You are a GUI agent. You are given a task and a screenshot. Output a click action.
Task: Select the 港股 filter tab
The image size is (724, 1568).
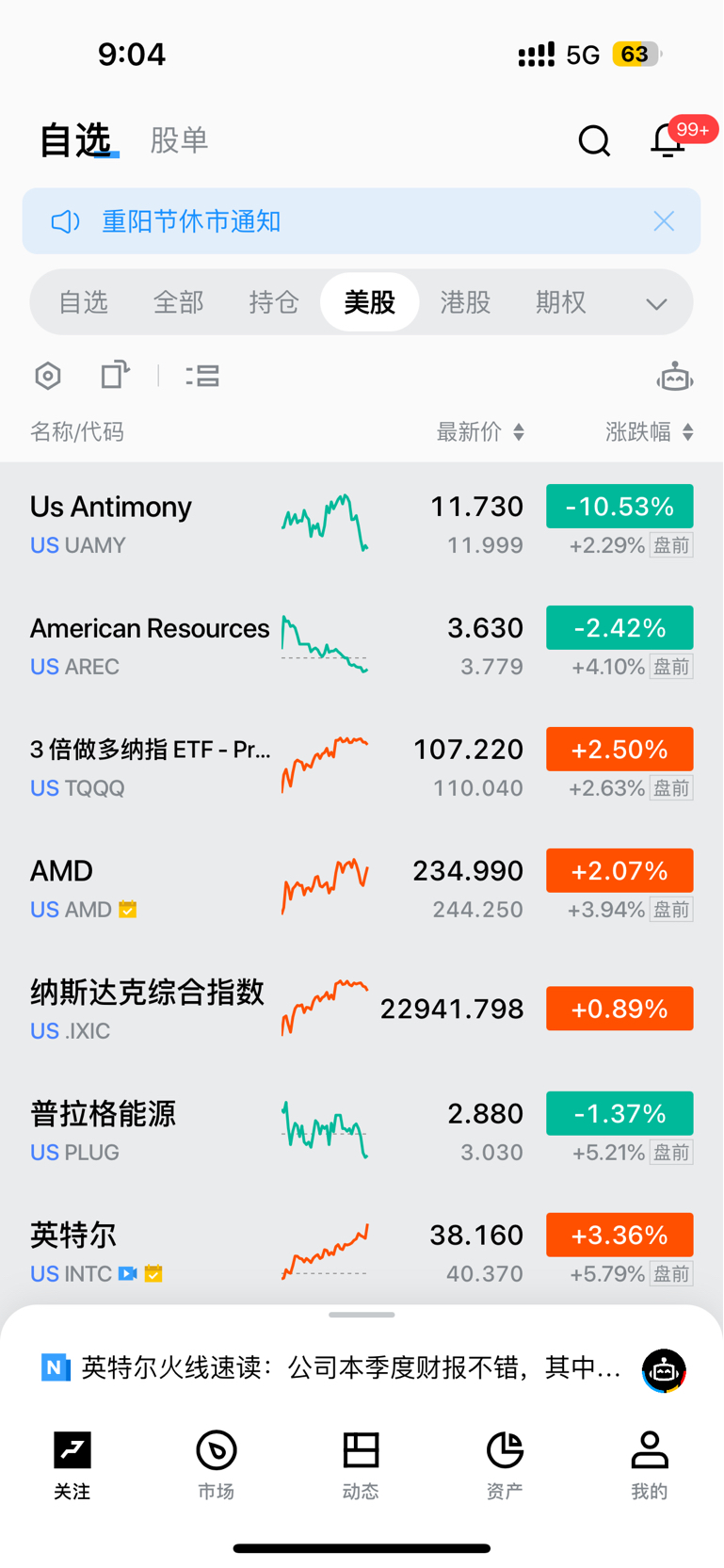click(x=465, y=302)
